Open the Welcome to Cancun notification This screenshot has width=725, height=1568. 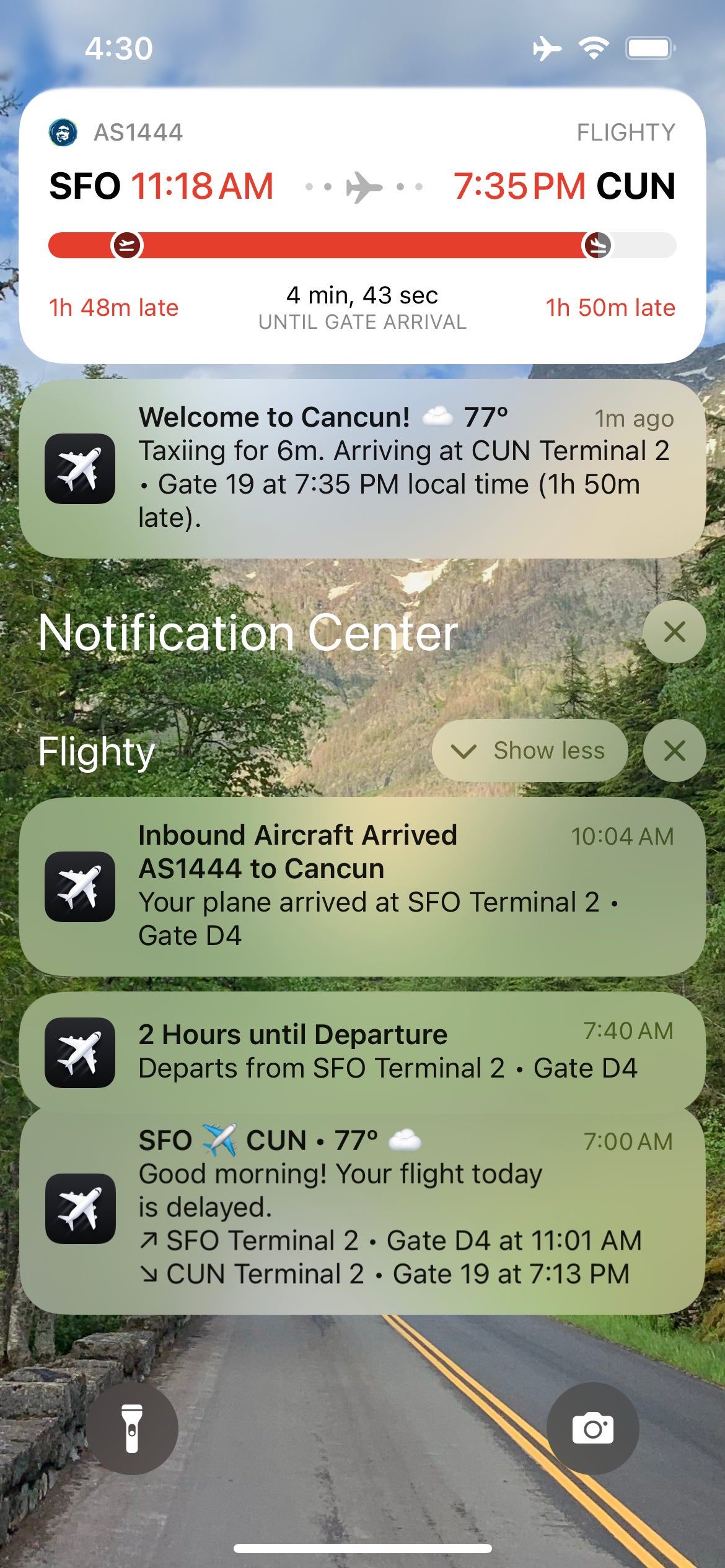click(x=362, y=469)
